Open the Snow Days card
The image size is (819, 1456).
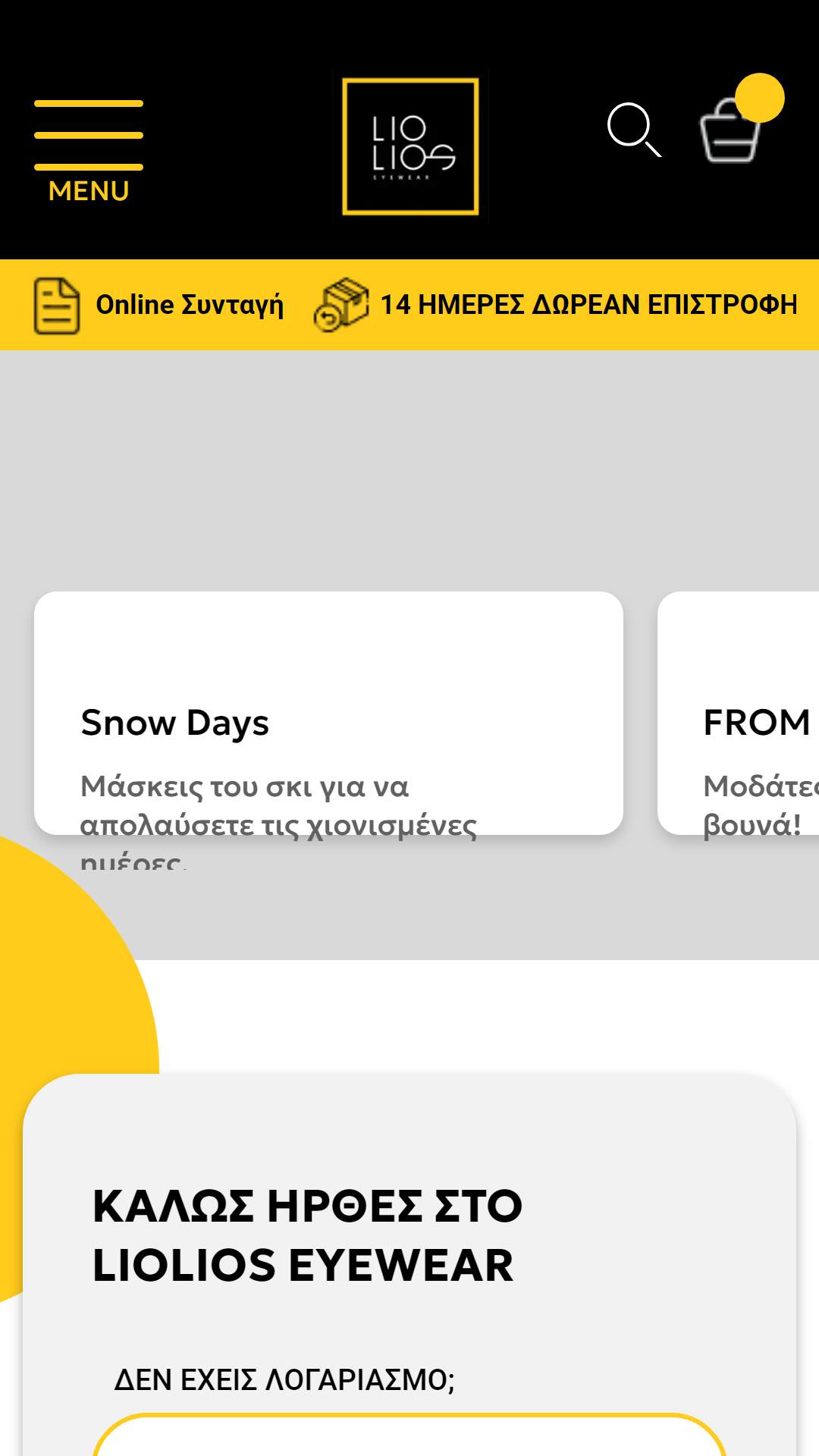click(328, 713)
